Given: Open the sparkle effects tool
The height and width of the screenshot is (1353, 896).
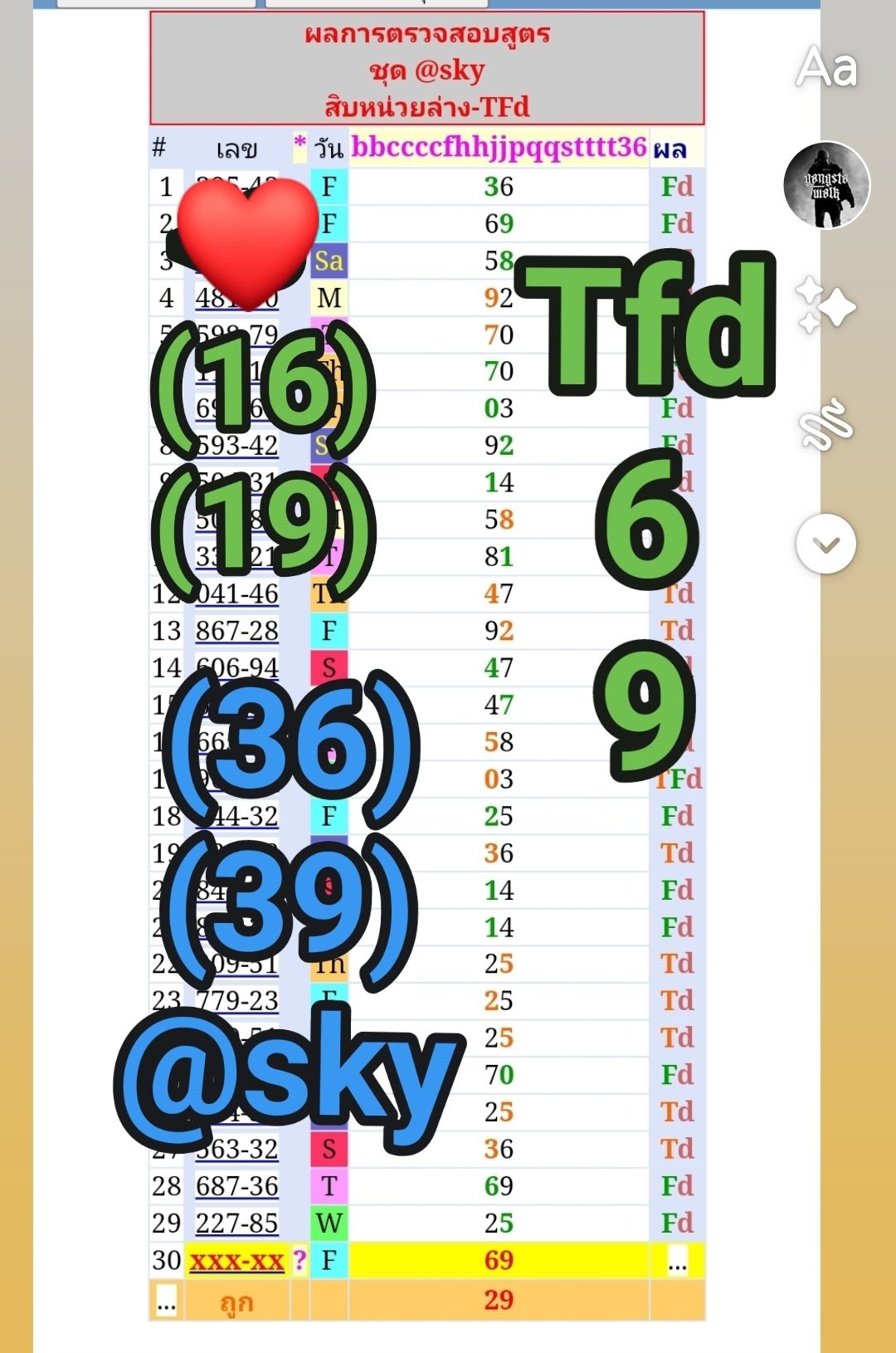Looking at the screenshot, I should [825, 306].
